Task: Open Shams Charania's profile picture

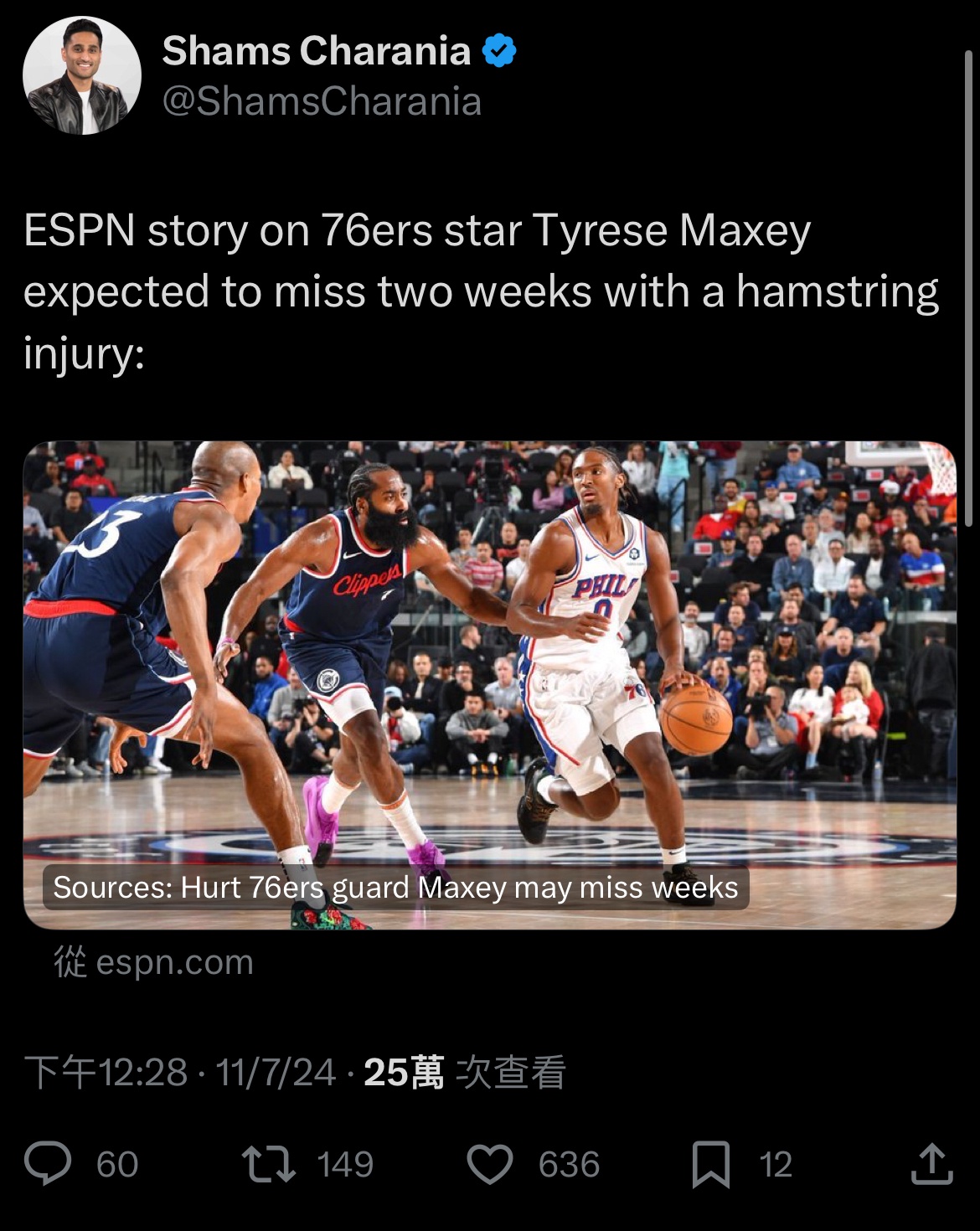Action: [x=81, y=75]
